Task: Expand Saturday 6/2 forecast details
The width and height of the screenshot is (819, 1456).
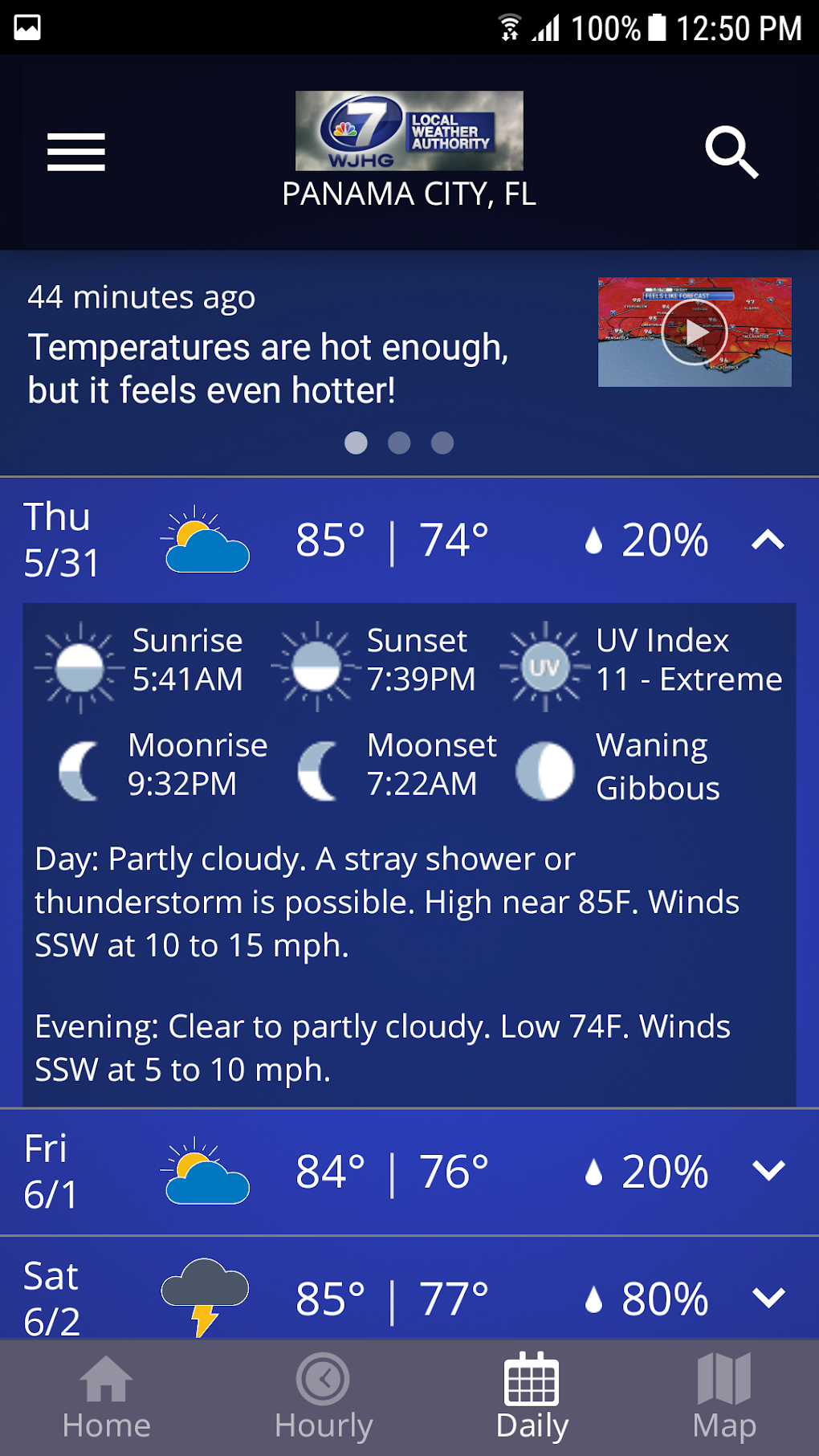Action: (x=768, y=1295)
